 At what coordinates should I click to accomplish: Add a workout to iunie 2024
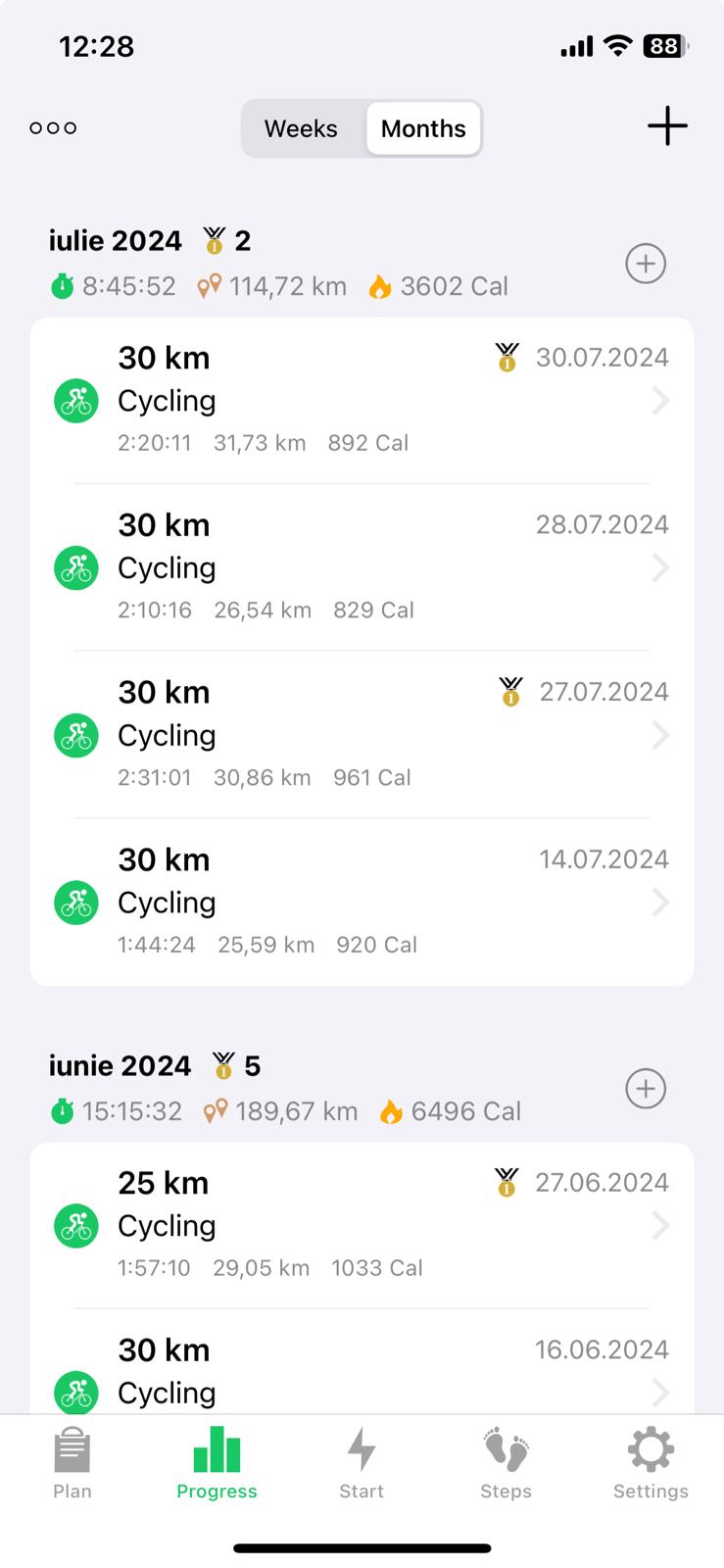point(646,1089)
